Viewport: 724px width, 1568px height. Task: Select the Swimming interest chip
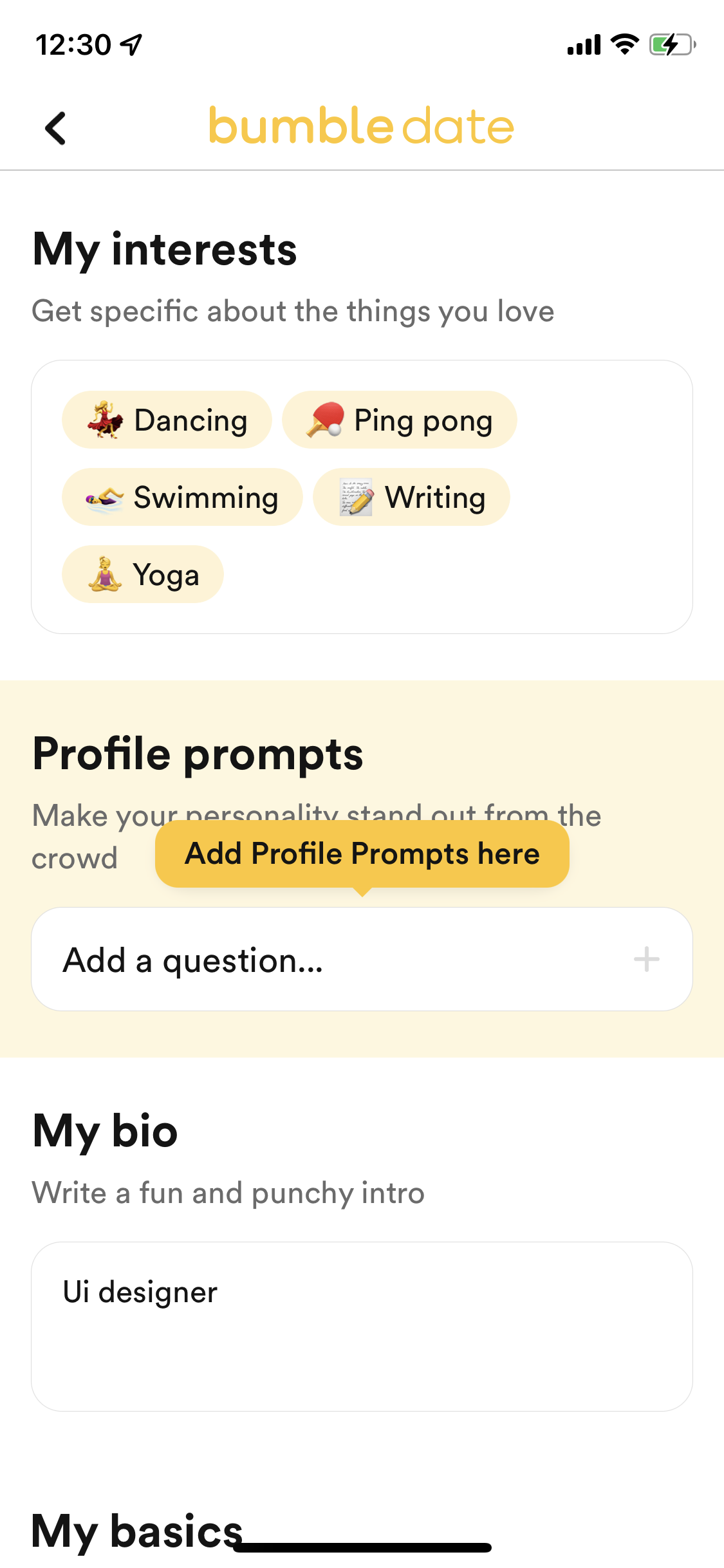pyautogui.click(x=182, y=497)
